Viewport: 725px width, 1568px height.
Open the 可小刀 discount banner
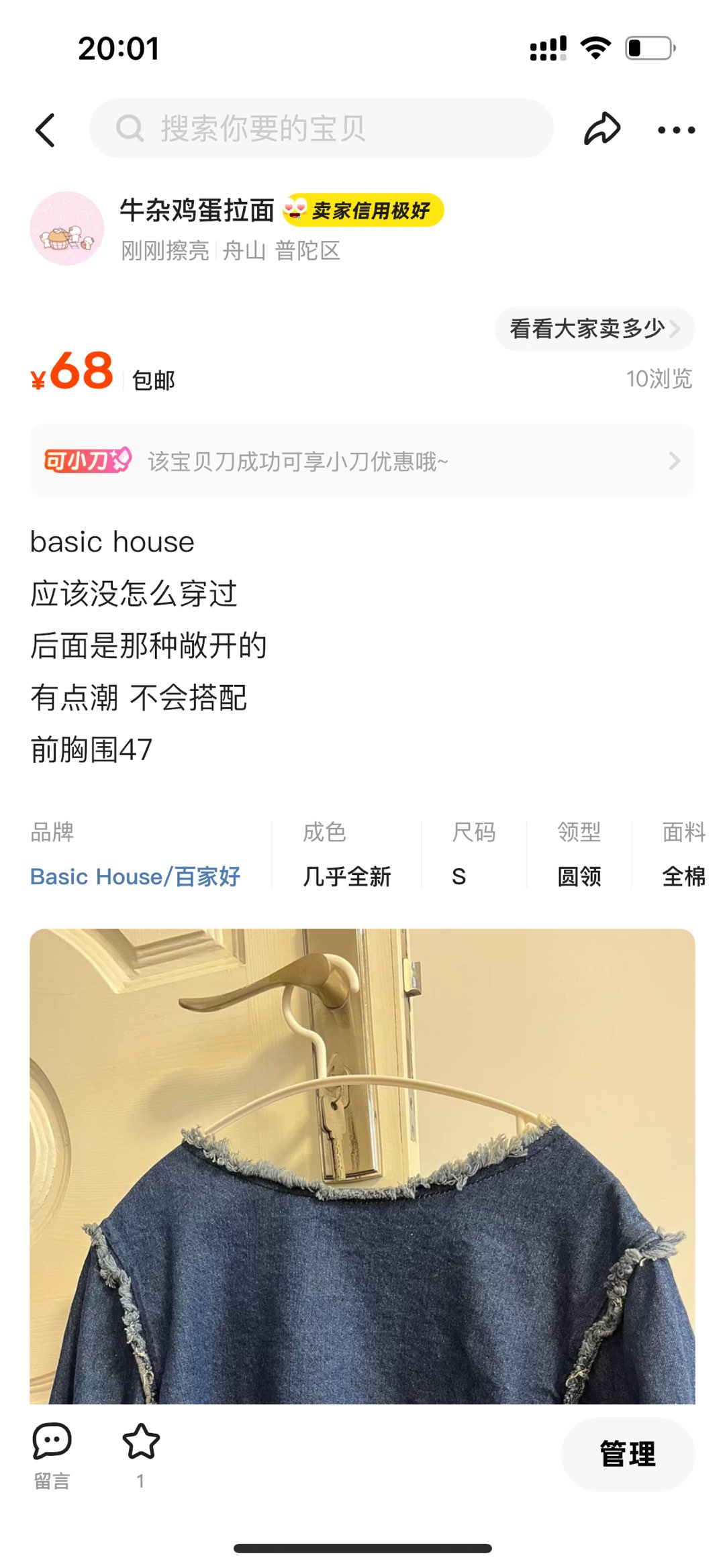(362, 461)
